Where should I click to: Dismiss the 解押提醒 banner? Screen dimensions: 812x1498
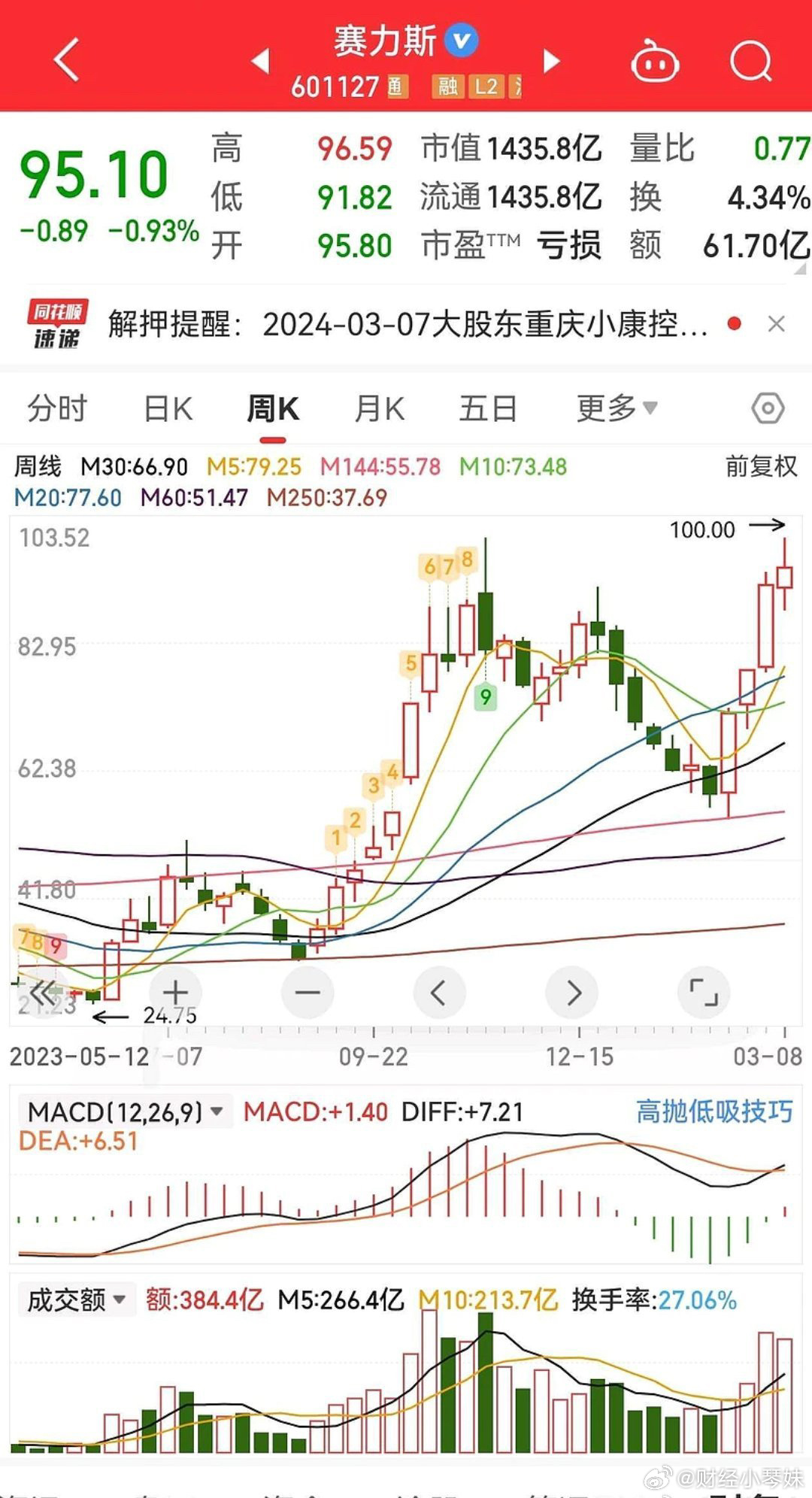click(x=776, y=324)
